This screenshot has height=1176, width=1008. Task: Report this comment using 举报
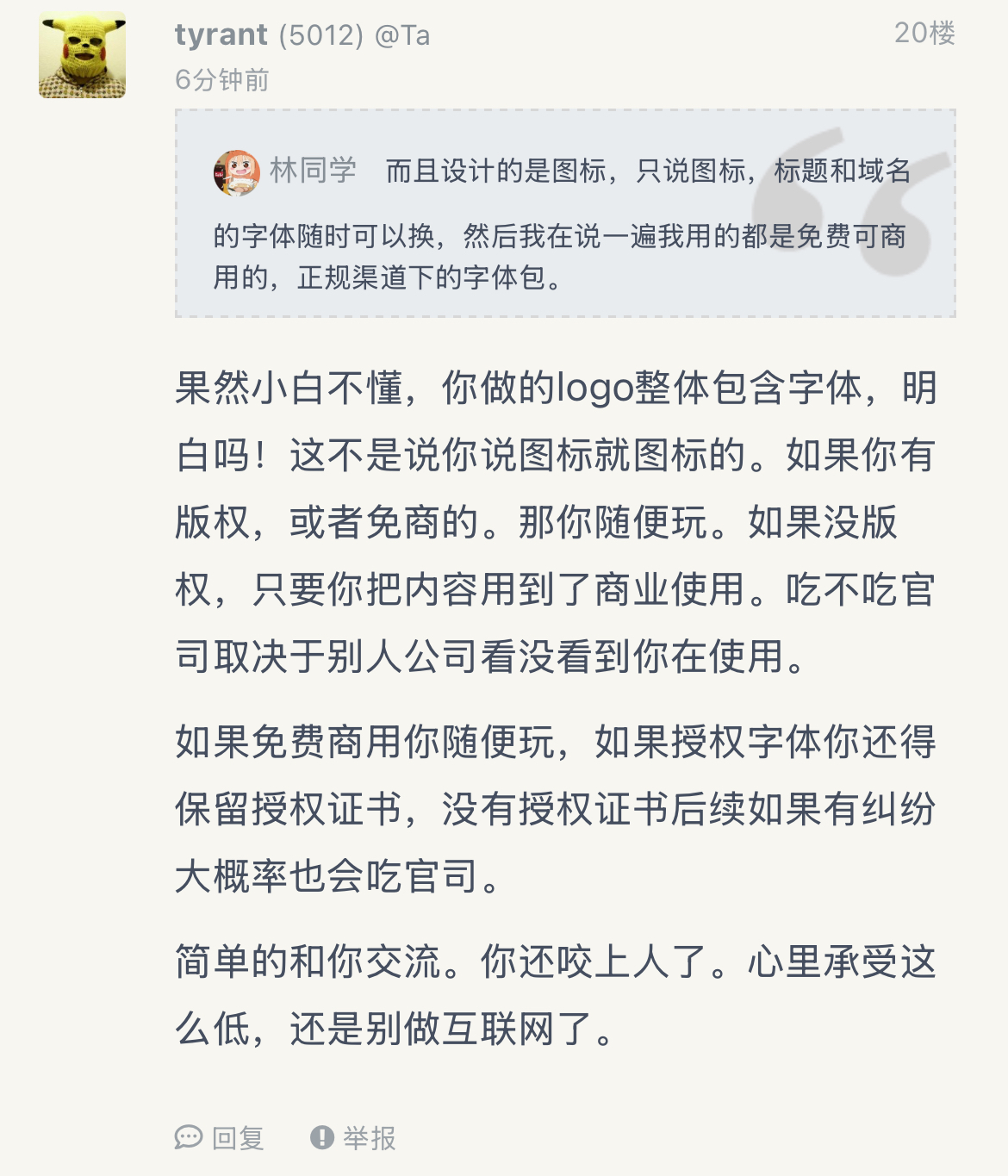[x=353, y=1138]
